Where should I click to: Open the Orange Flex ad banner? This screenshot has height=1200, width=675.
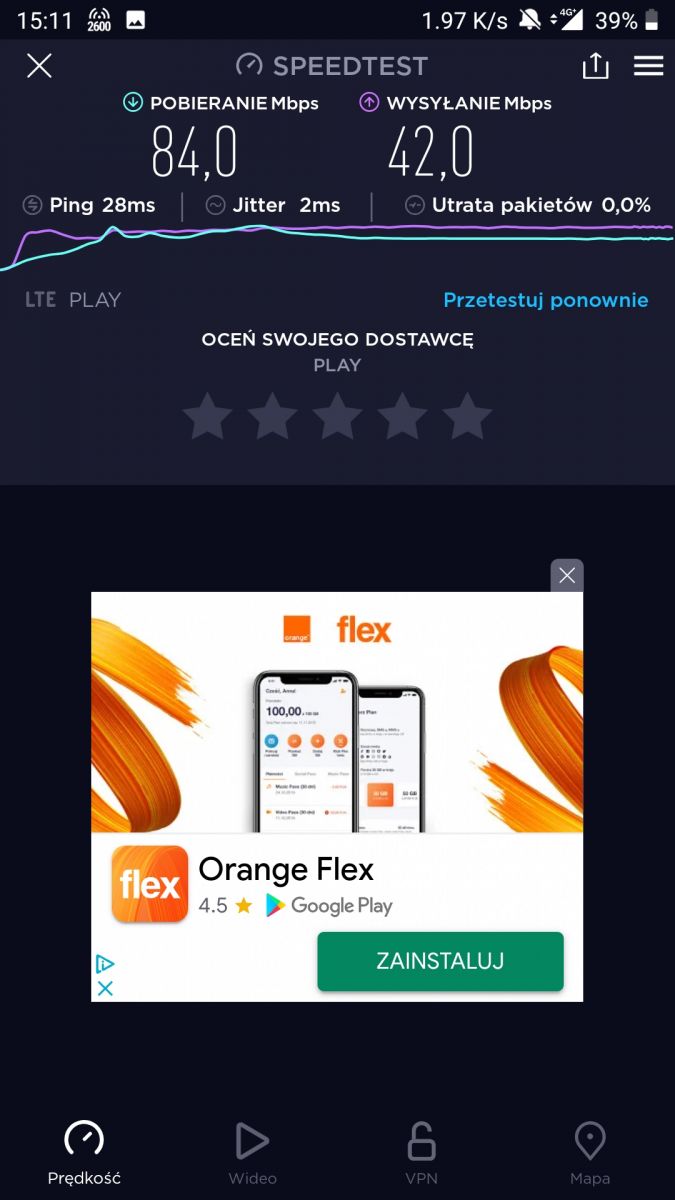coord(337,712)
